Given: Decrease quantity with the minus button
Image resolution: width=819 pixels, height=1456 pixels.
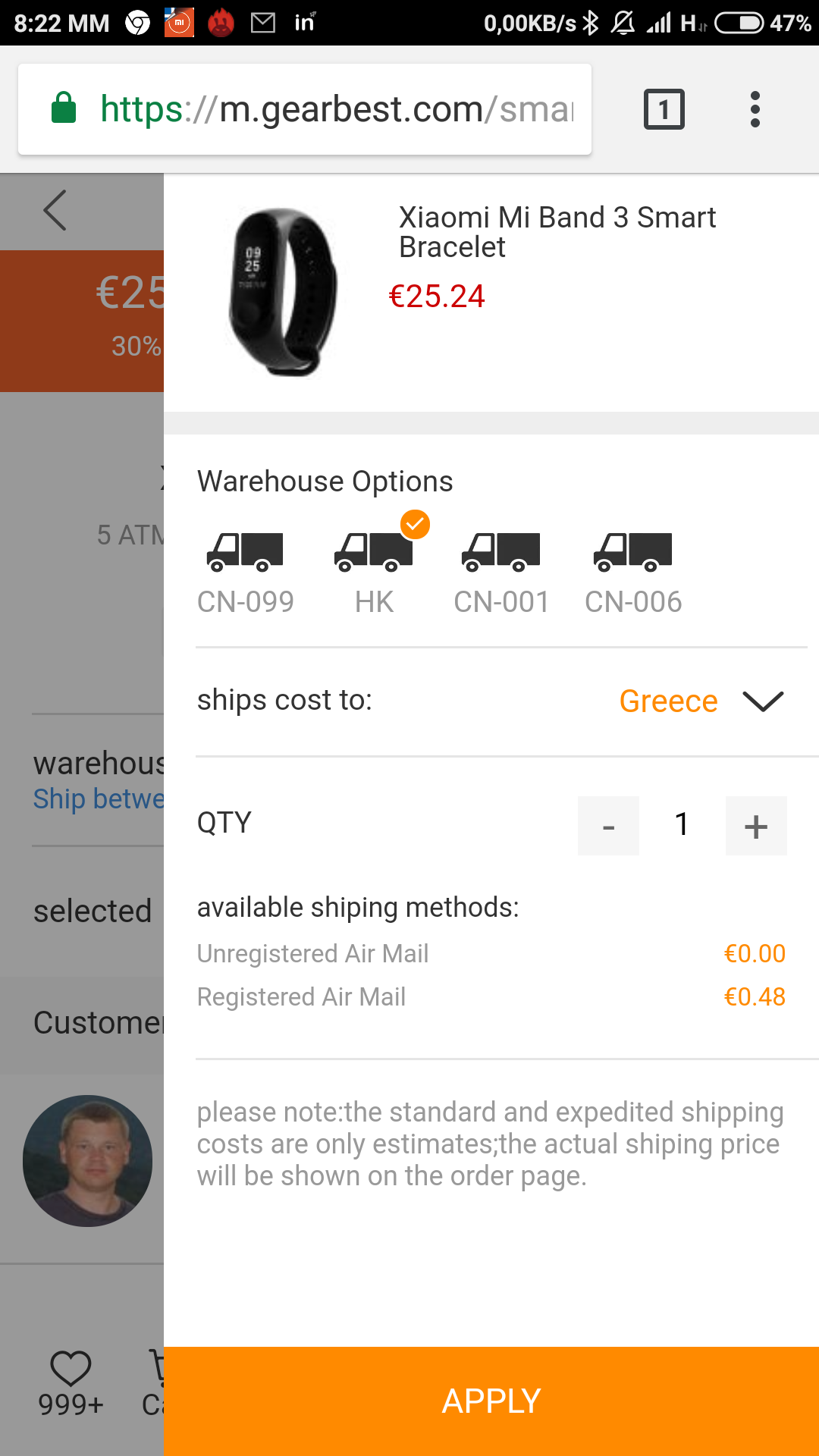Looking at the screenshot, I should click(x=608, y=826).
